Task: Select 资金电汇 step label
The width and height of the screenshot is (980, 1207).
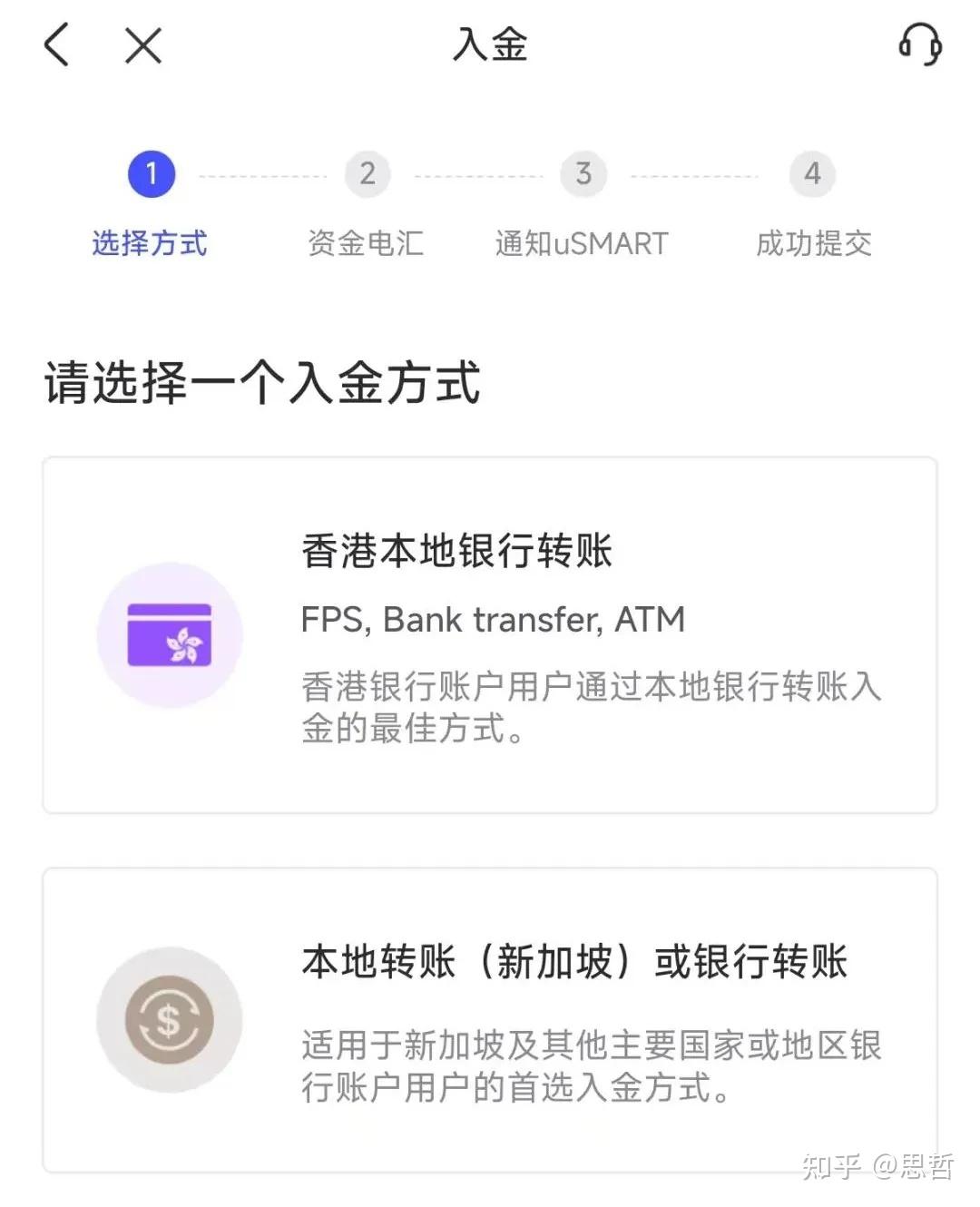Action: pos(367,243)
